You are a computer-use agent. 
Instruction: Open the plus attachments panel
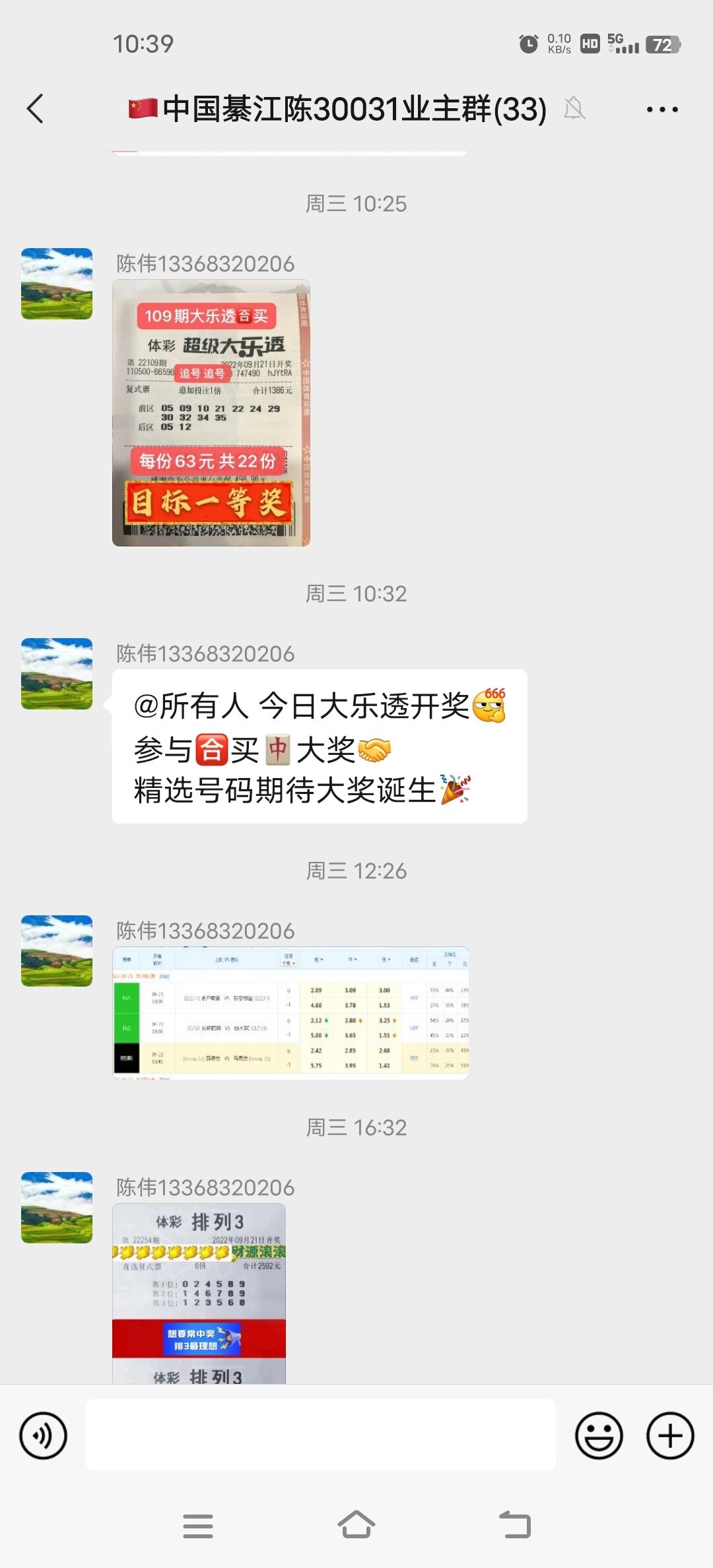[x=669, y=1435]
